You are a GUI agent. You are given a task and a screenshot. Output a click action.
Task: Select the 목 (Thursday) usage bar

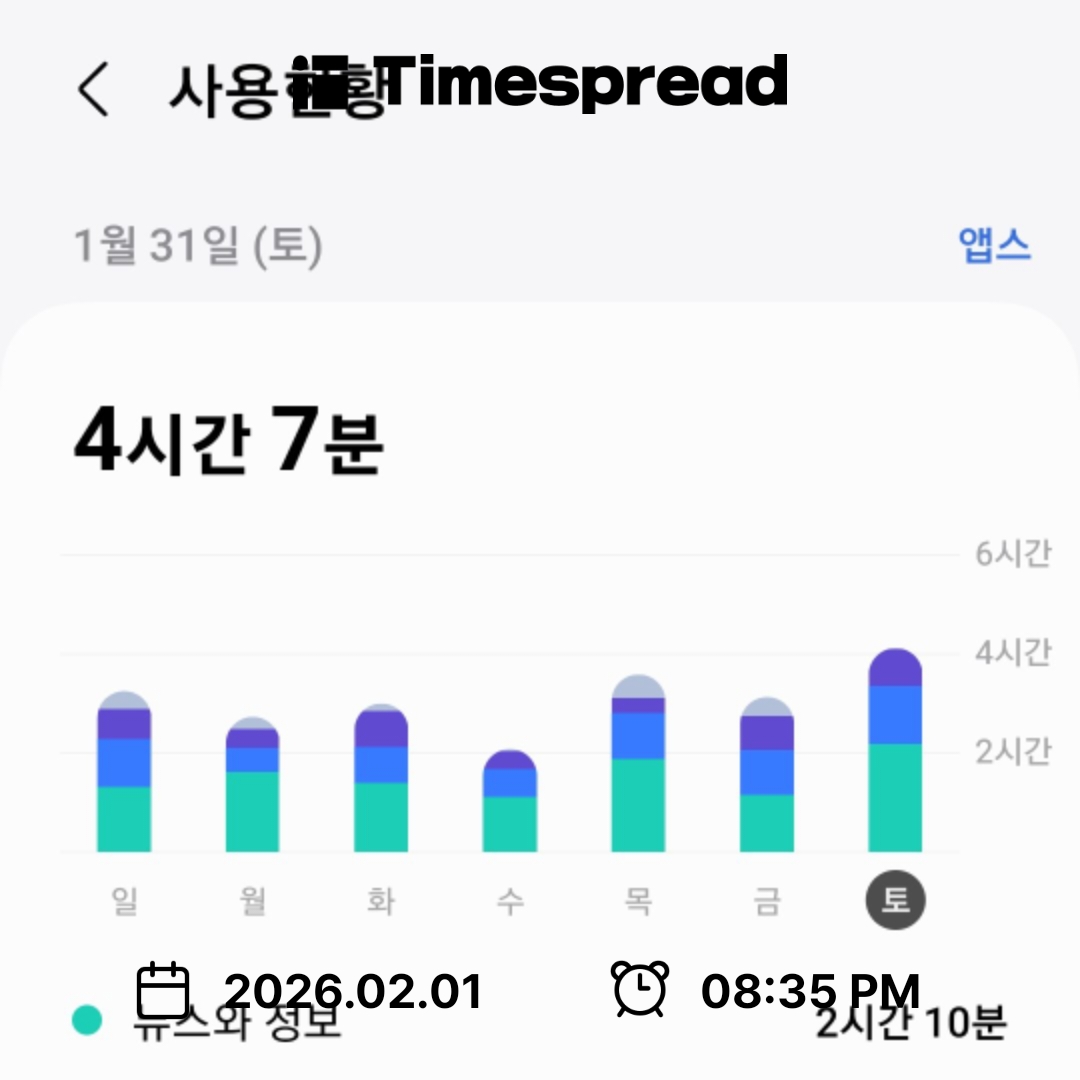coord(638,768)
